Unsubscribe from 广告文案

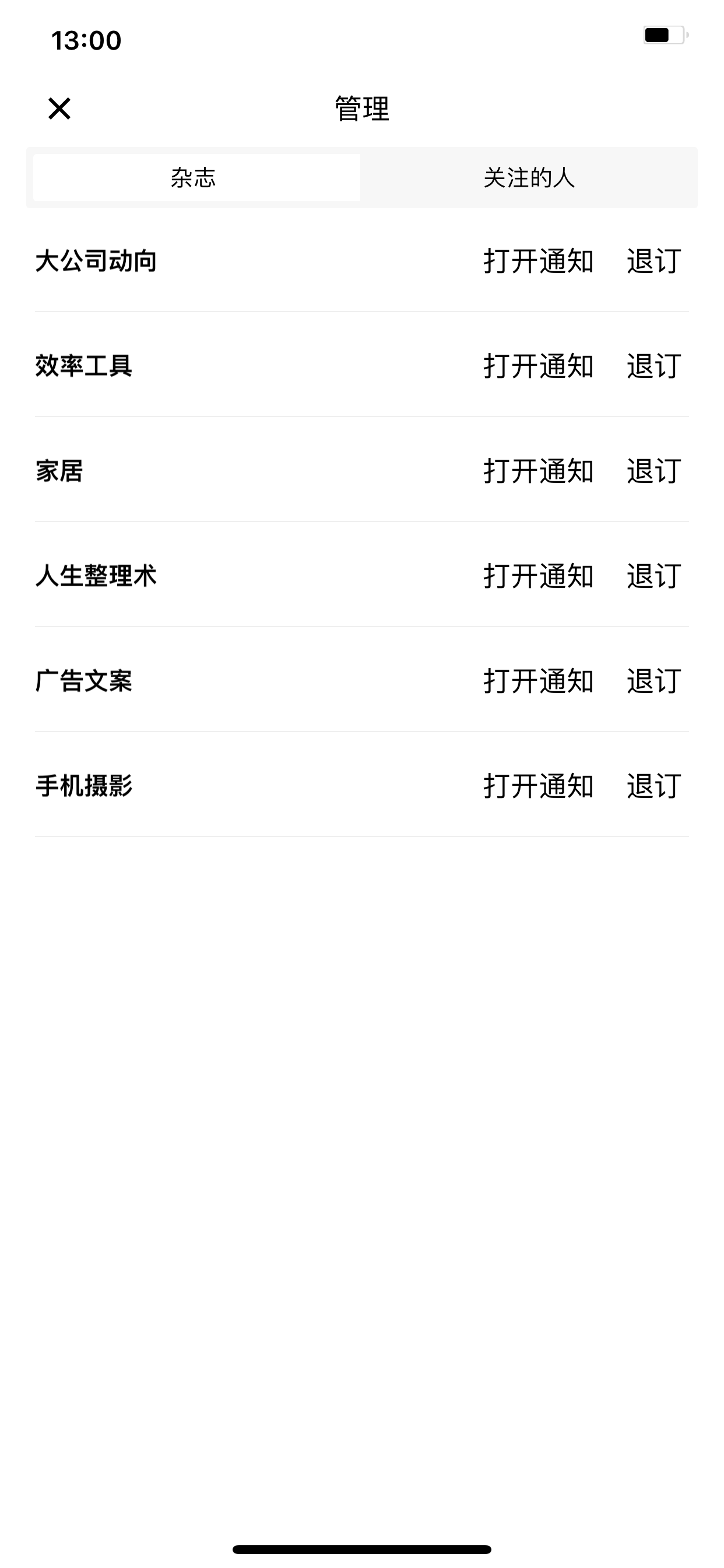(x=654, y=681)
